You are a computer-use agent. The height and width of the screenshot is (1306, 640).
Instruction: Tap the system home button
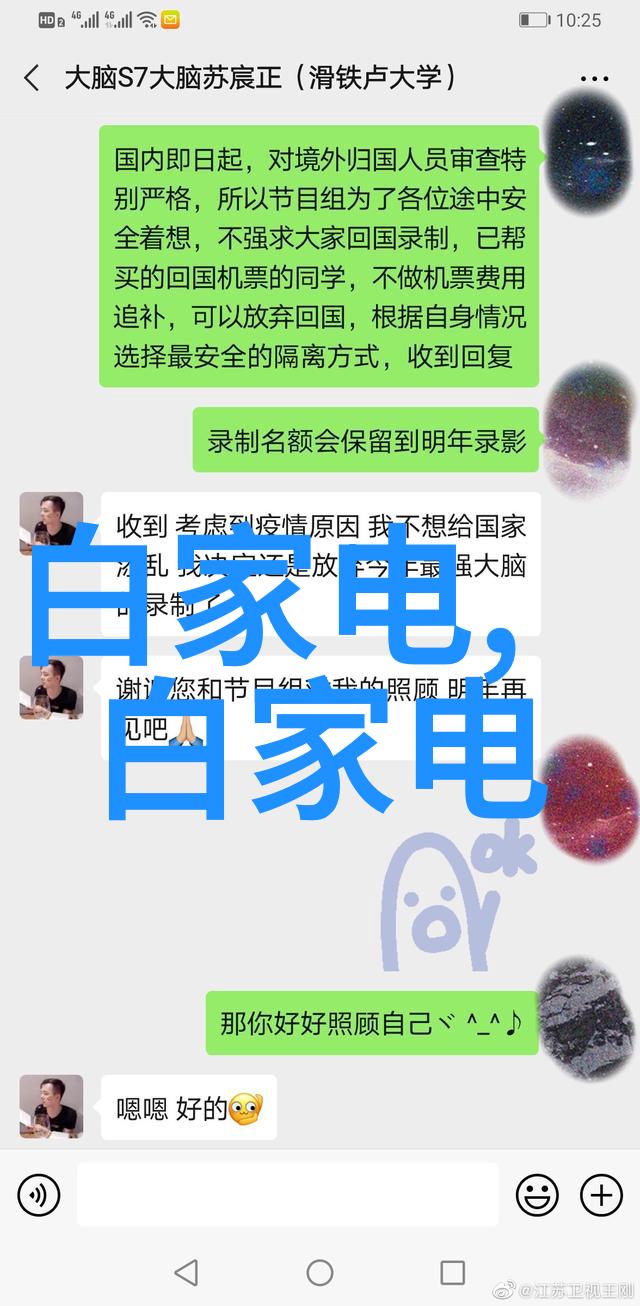click(x=320, y=1272)
